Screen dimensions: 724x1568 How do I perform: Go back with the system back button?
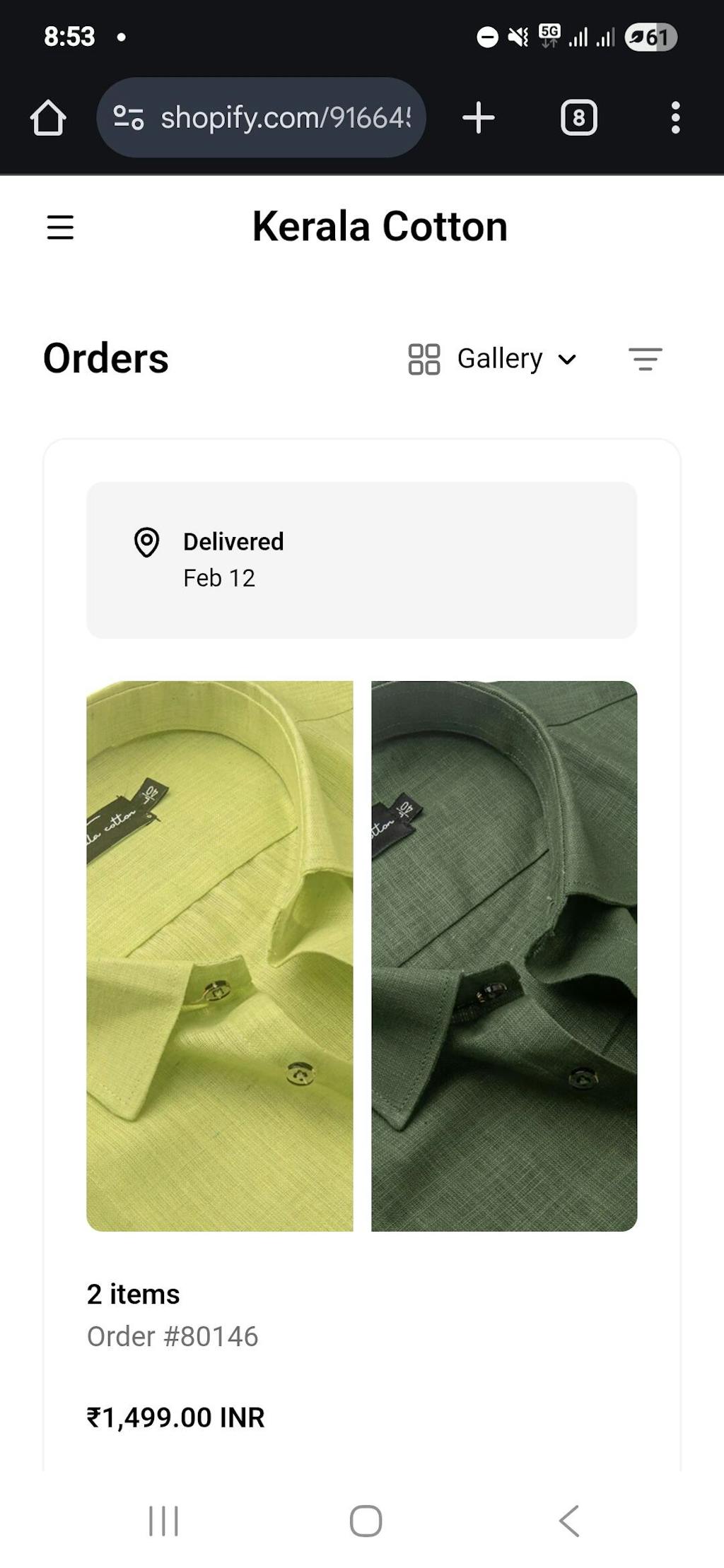[569, 1521]
